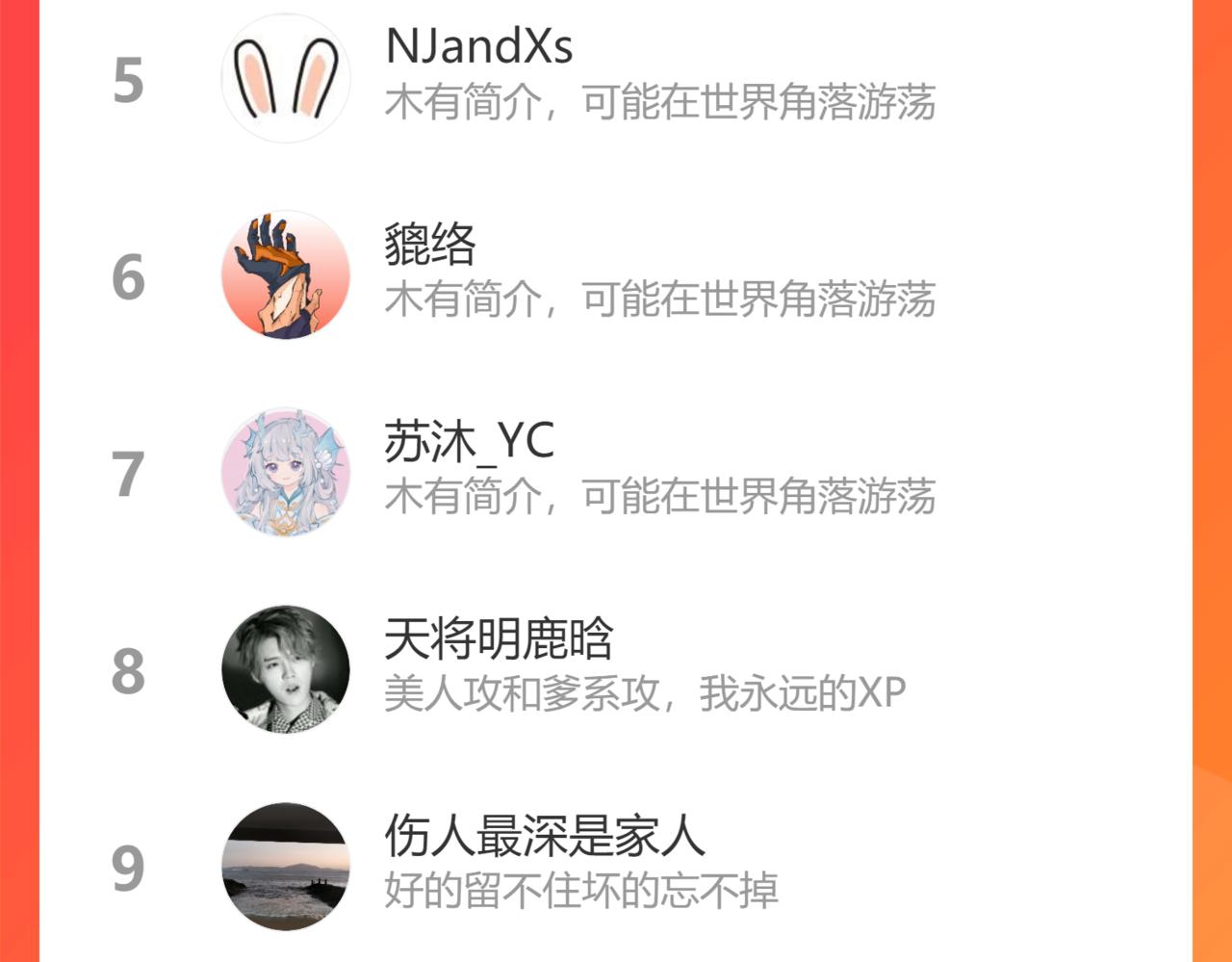
Task: Open the user 貔络 ranked sixth
Action: 616,275
